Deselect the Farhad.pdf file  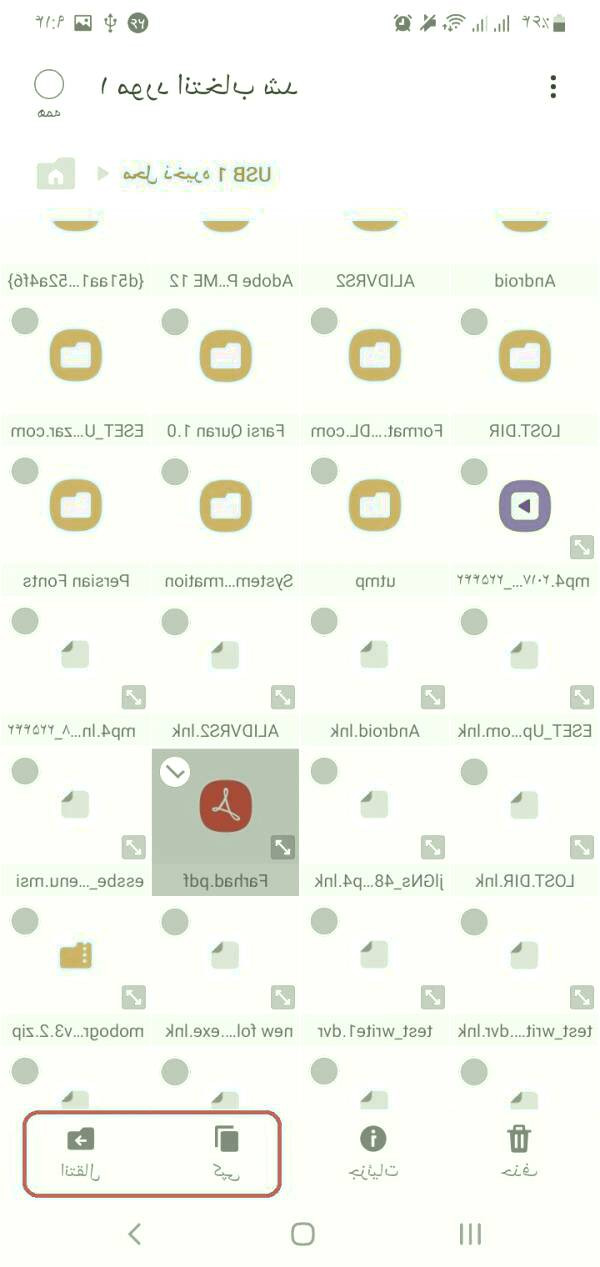coord(175,771)
